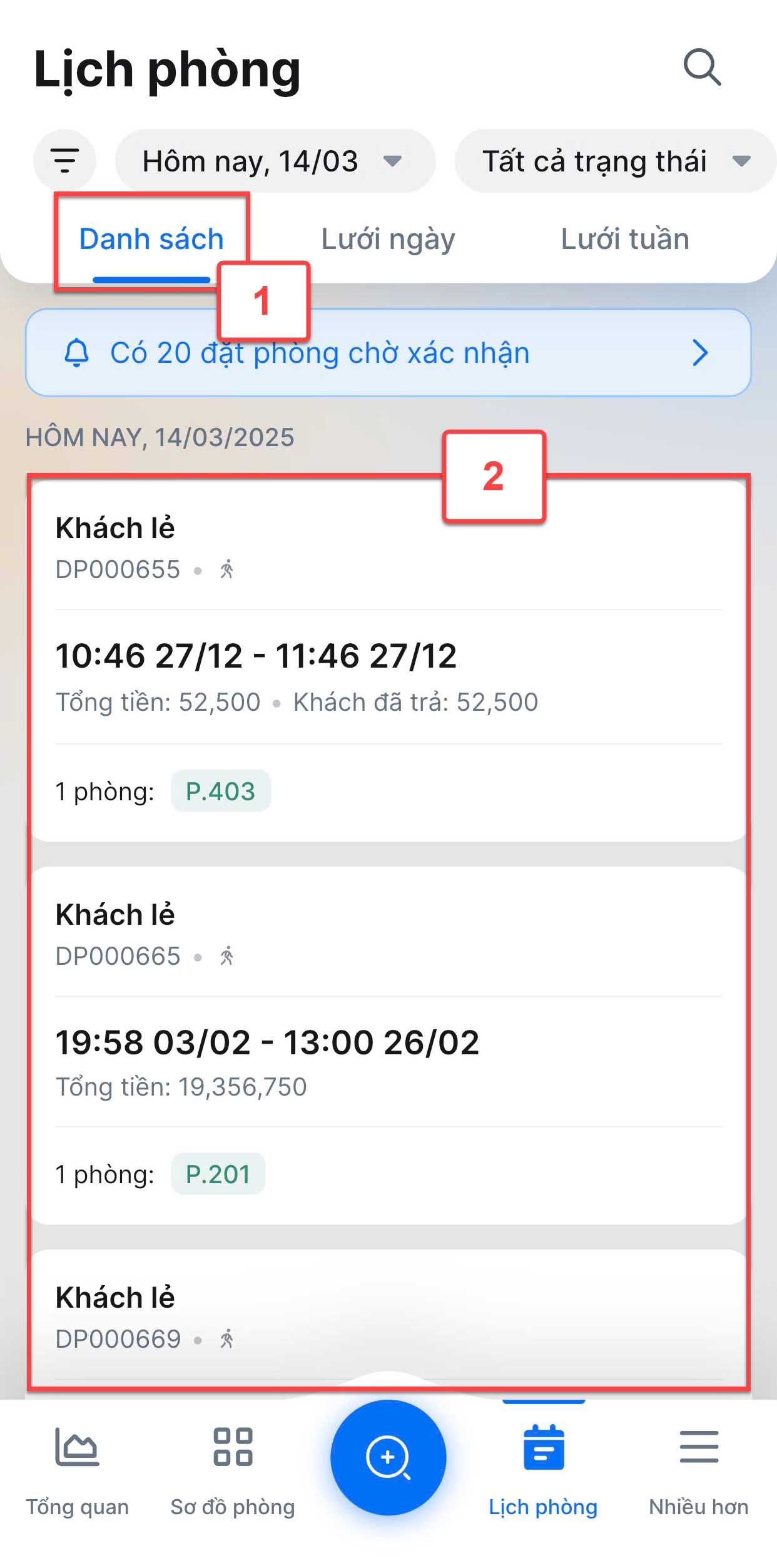
Task: Expand the Tất cả trạng thái dropdown
Action: point(616,161)
